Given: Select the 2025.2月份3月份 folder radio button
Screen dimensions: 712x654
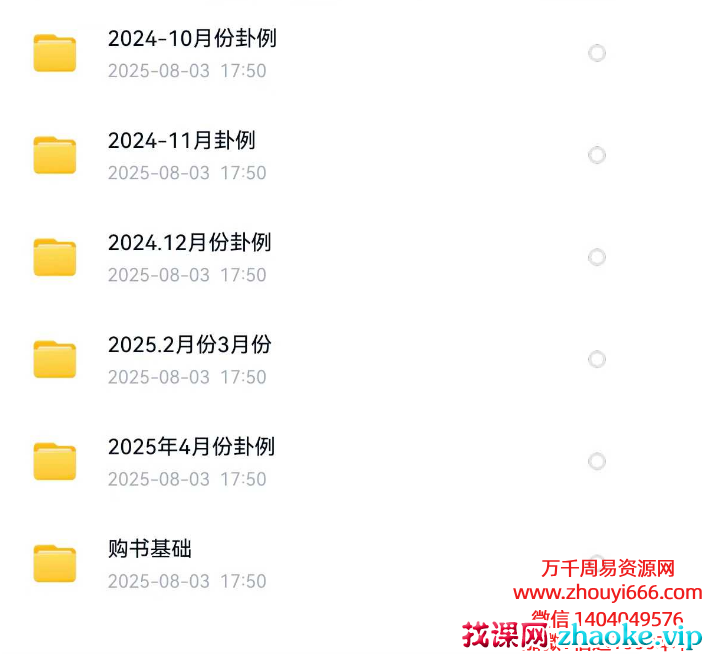Looking at the screenshot, I should tap(597, 359).
